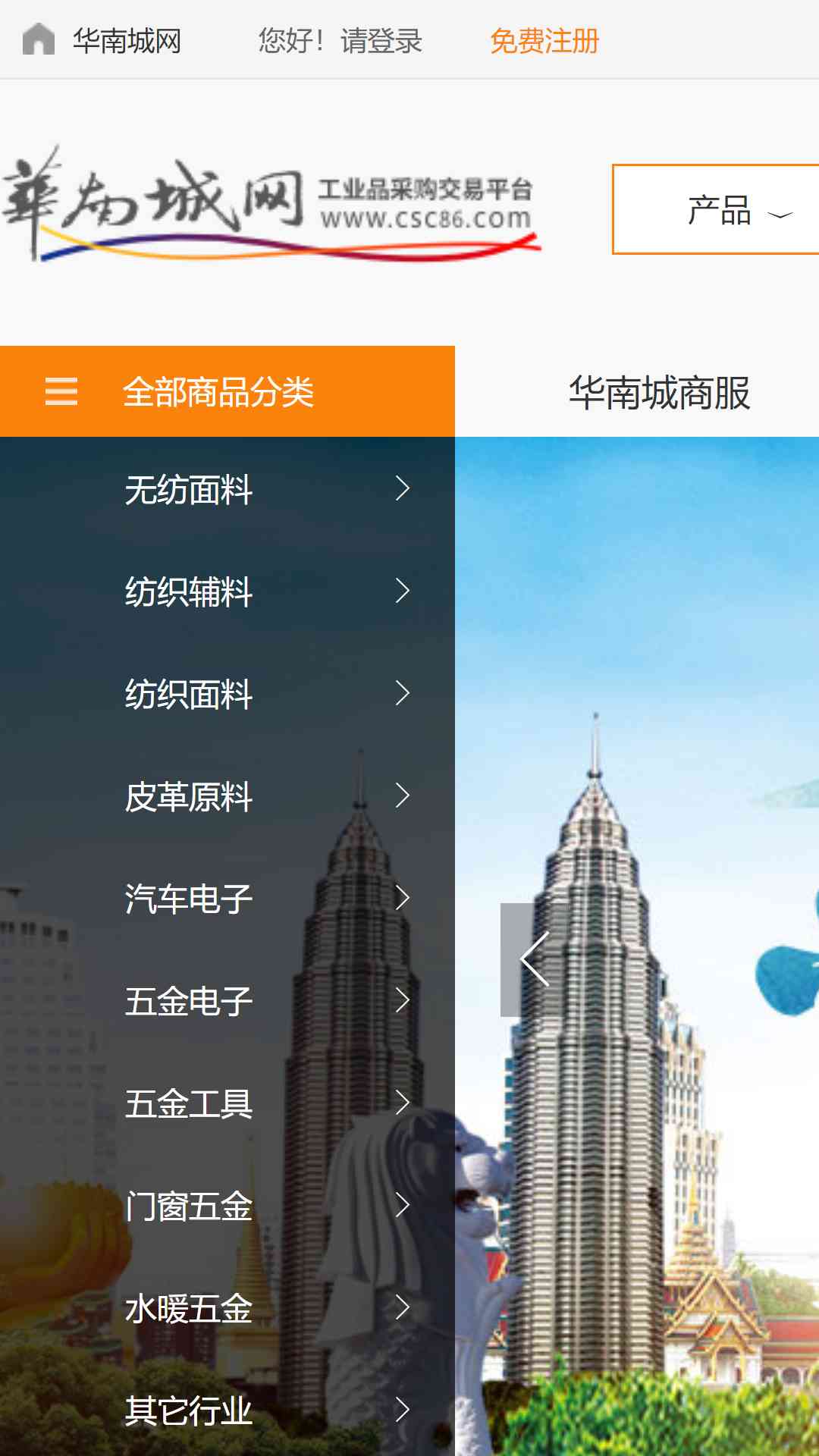
Task: Toggle the 全部商品分类 category menu
Action: click(x=227, y=391)
